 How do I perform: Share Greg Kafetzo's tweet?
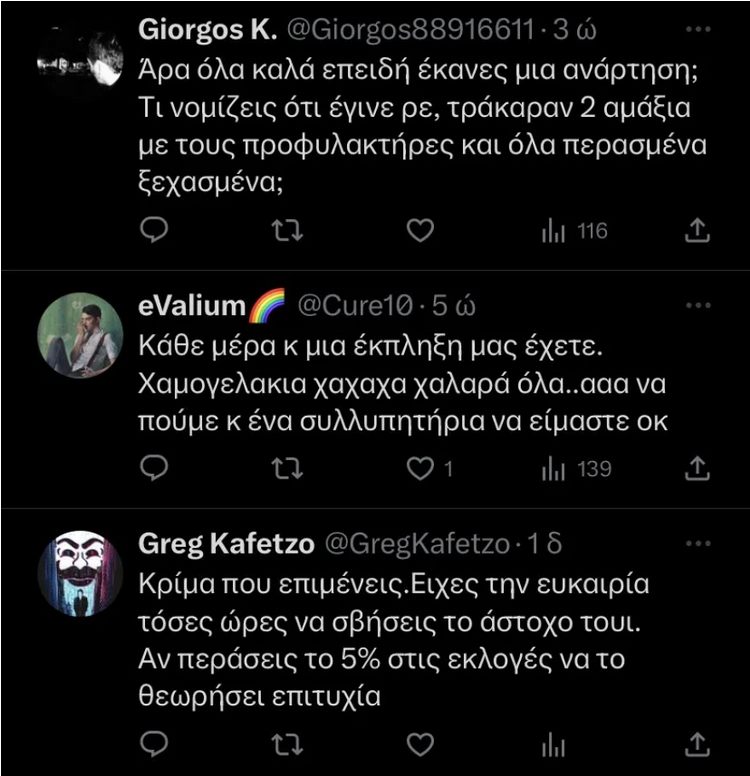point(698,742)
